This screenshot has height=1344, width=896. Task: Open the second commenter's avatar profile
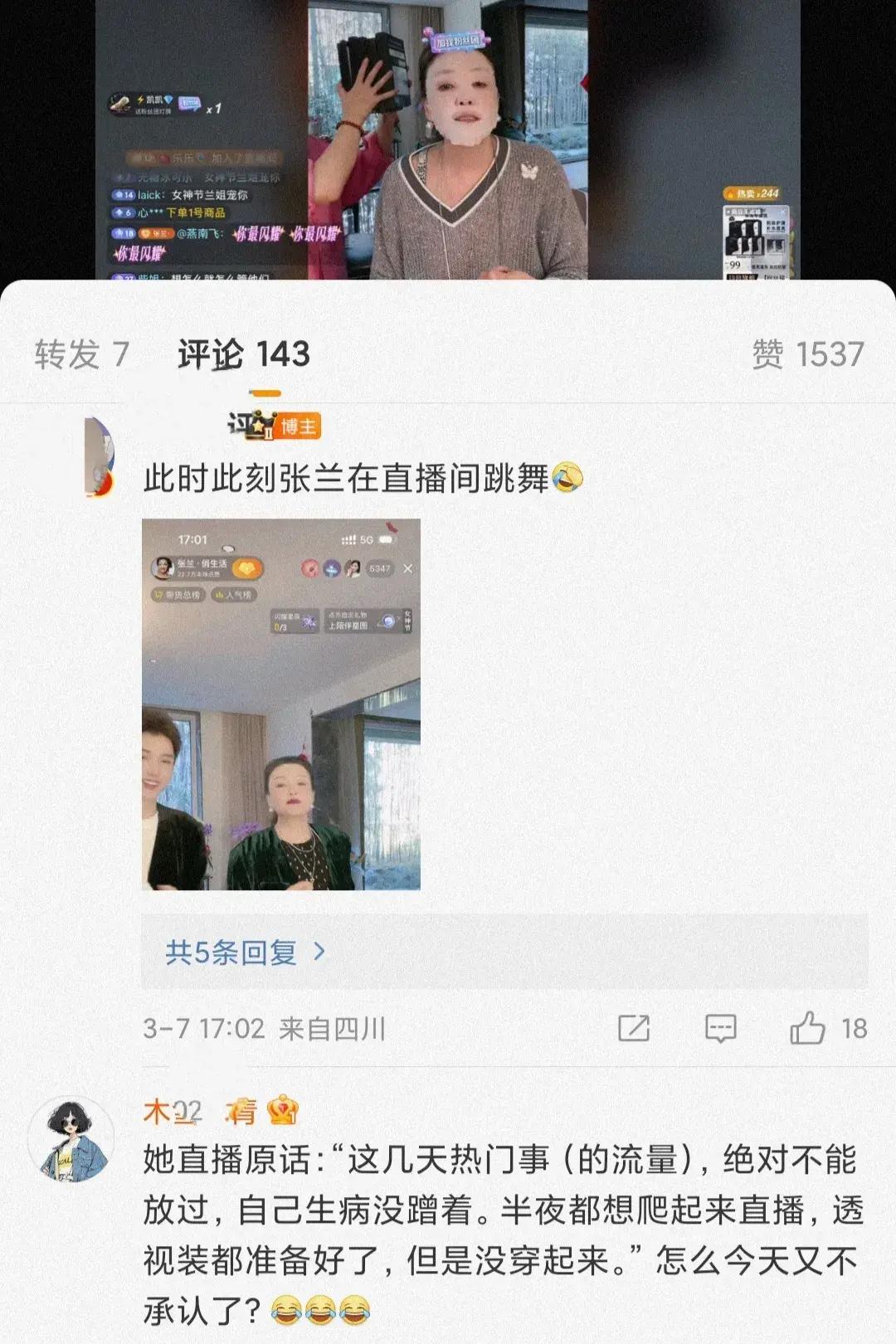(71, 1138)
